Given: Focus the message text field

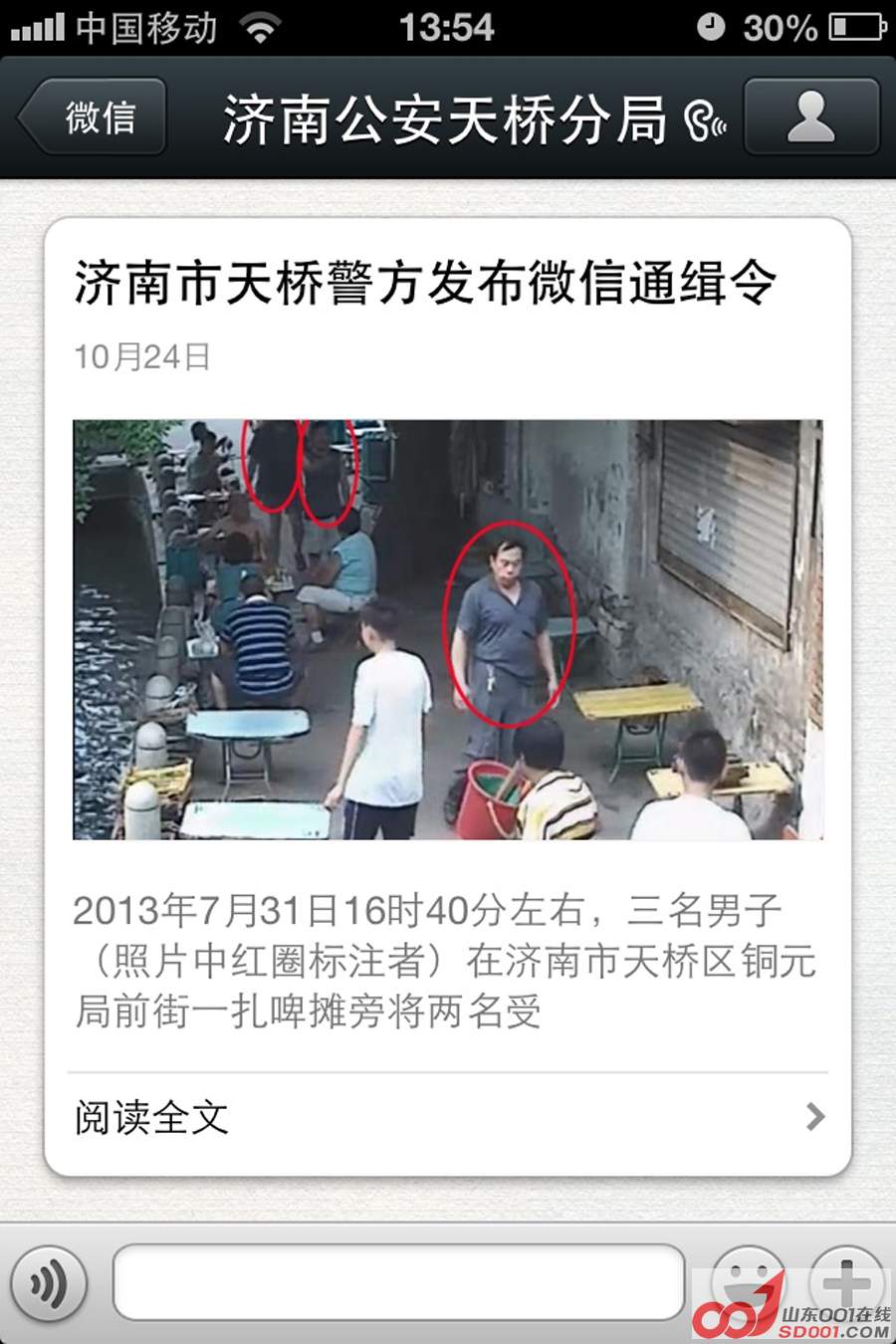Looking at the screenshot, I should 398,1284.
